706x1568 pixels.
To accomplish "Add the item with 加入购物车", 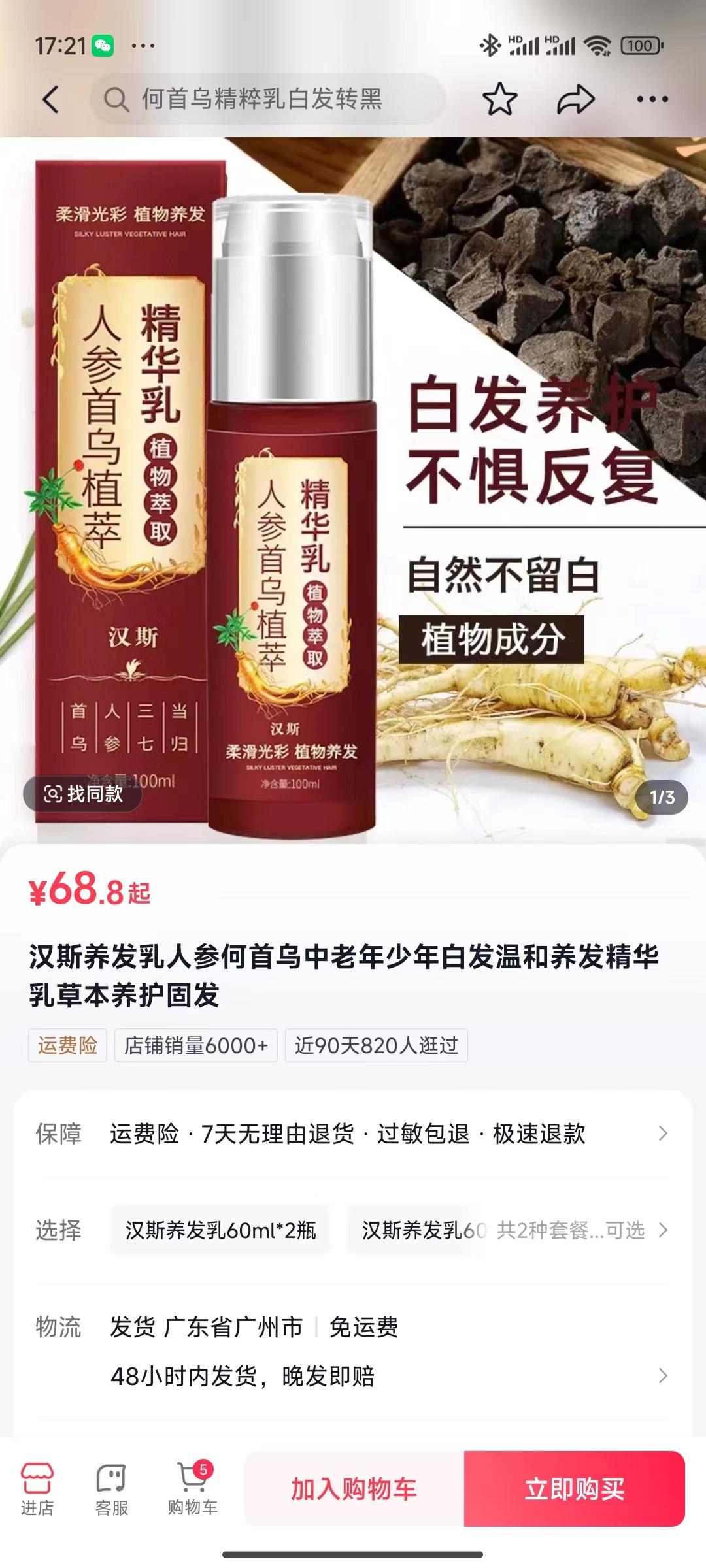I will [x=354, y=1489].
